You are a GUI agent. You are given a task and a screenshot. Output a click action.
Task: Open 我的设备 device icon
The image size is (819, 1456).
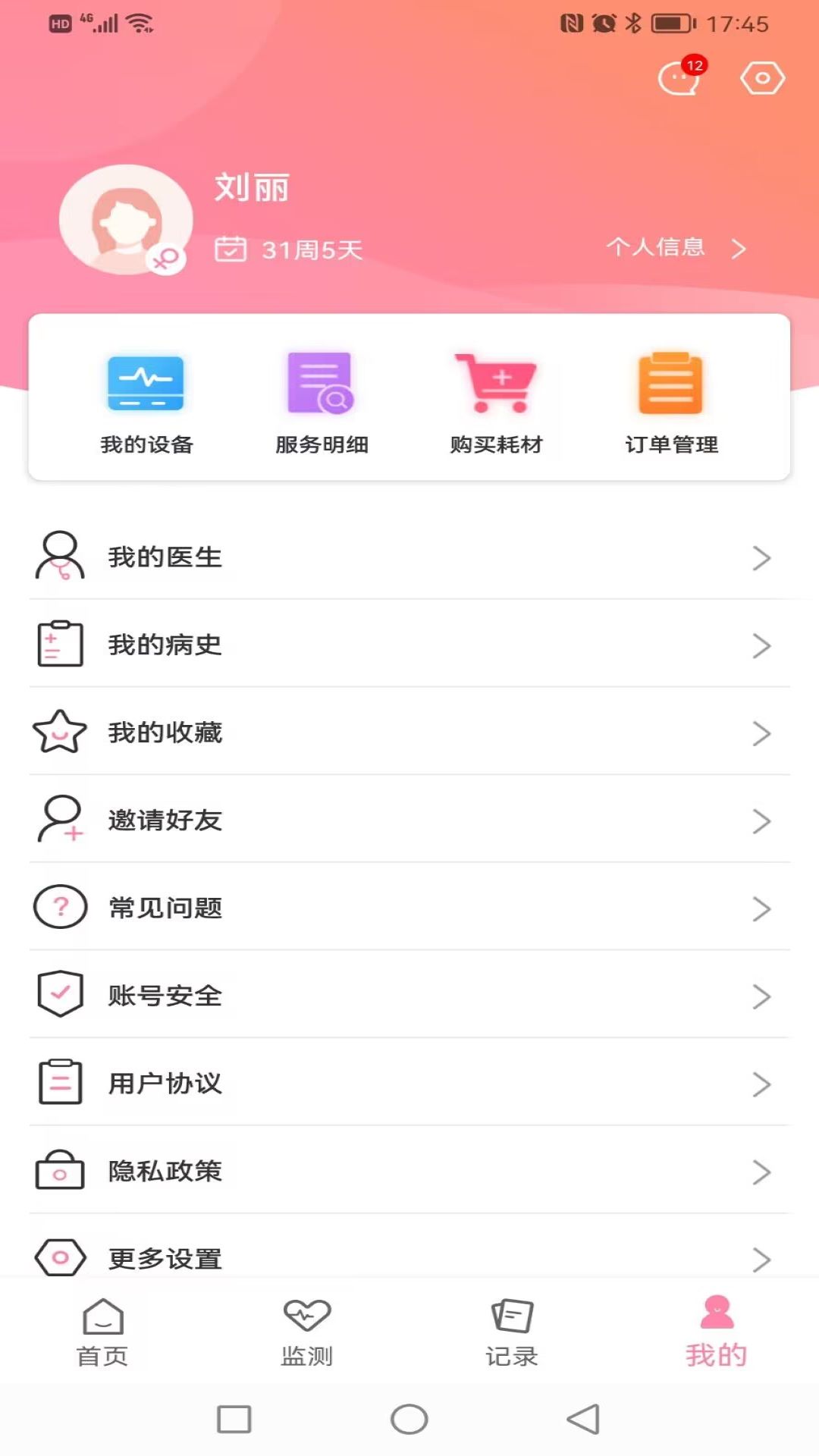pos(146,384)
